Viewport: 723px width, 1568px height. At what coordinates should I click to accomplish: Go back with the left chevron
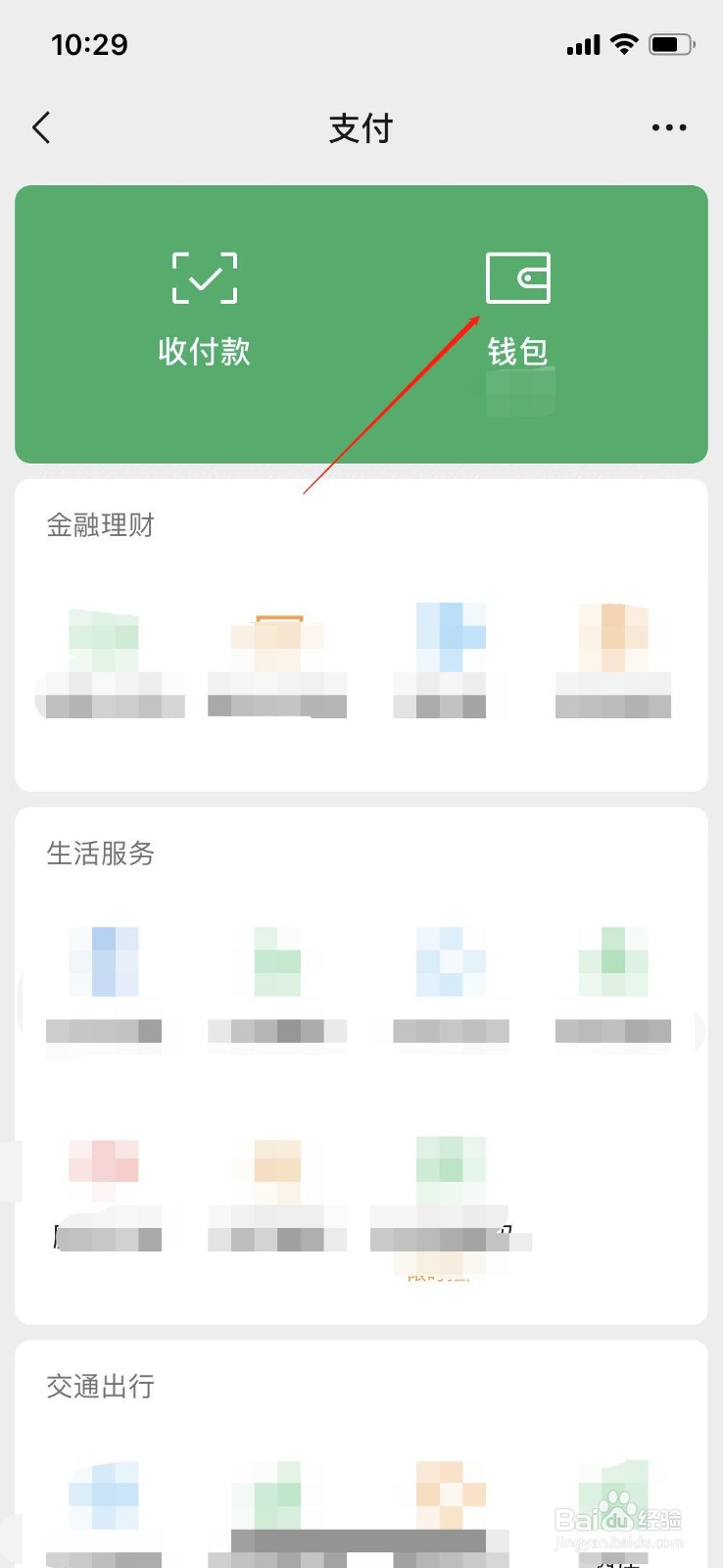41,127
